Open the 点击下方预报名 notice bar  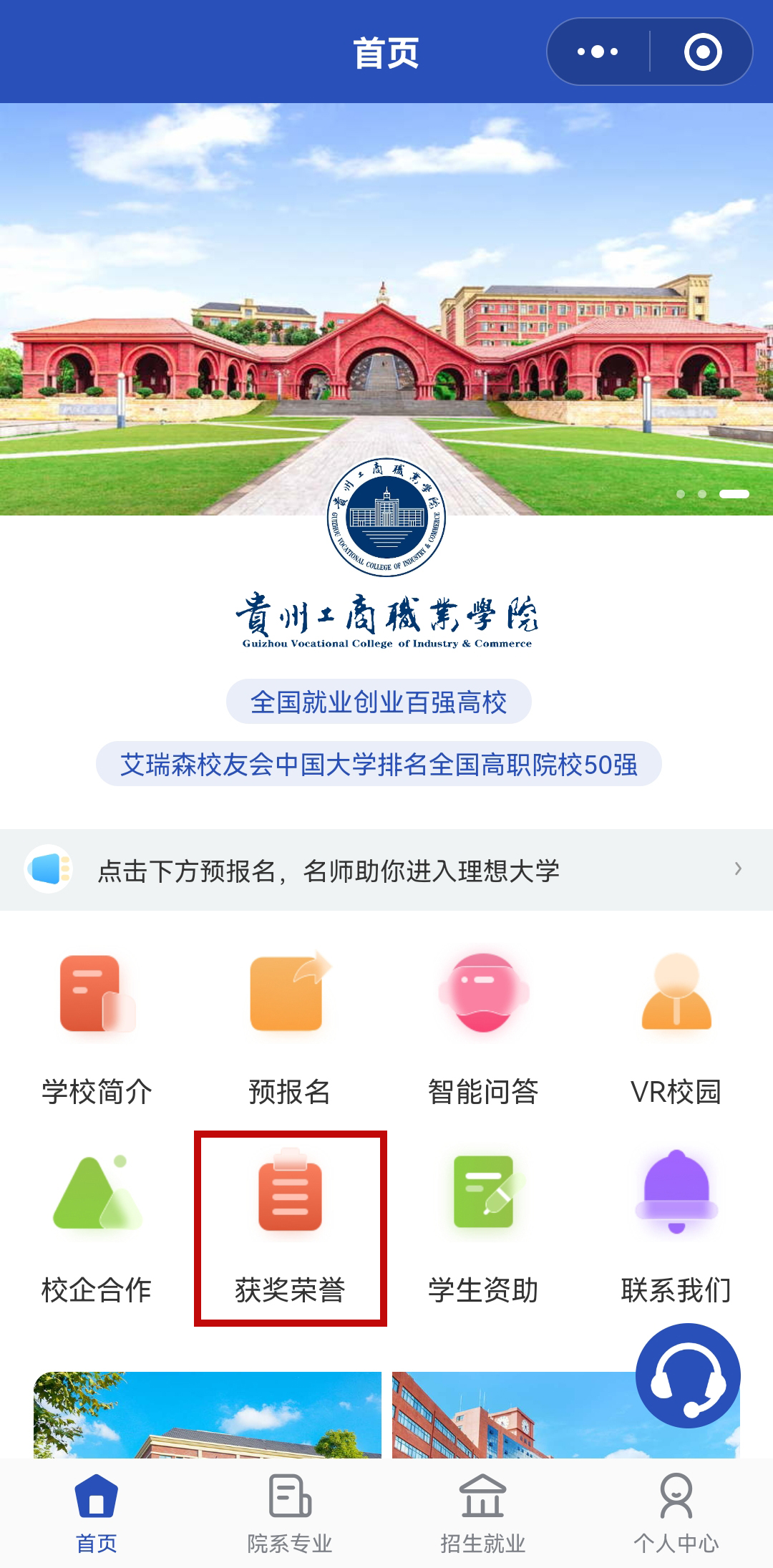386,870
